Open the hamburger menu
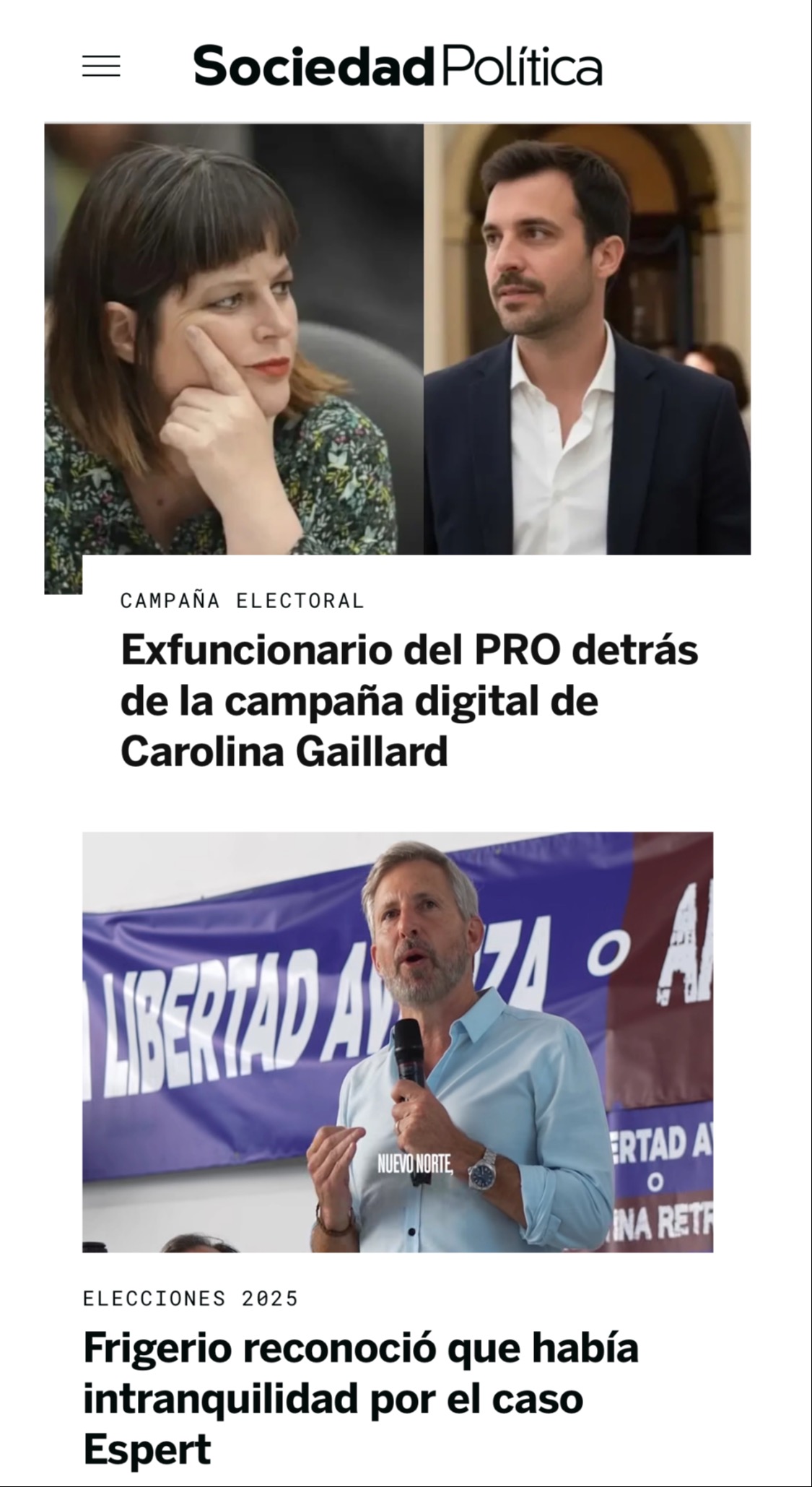The height and width of the screenshot is (1487, 812). (101, 66)
